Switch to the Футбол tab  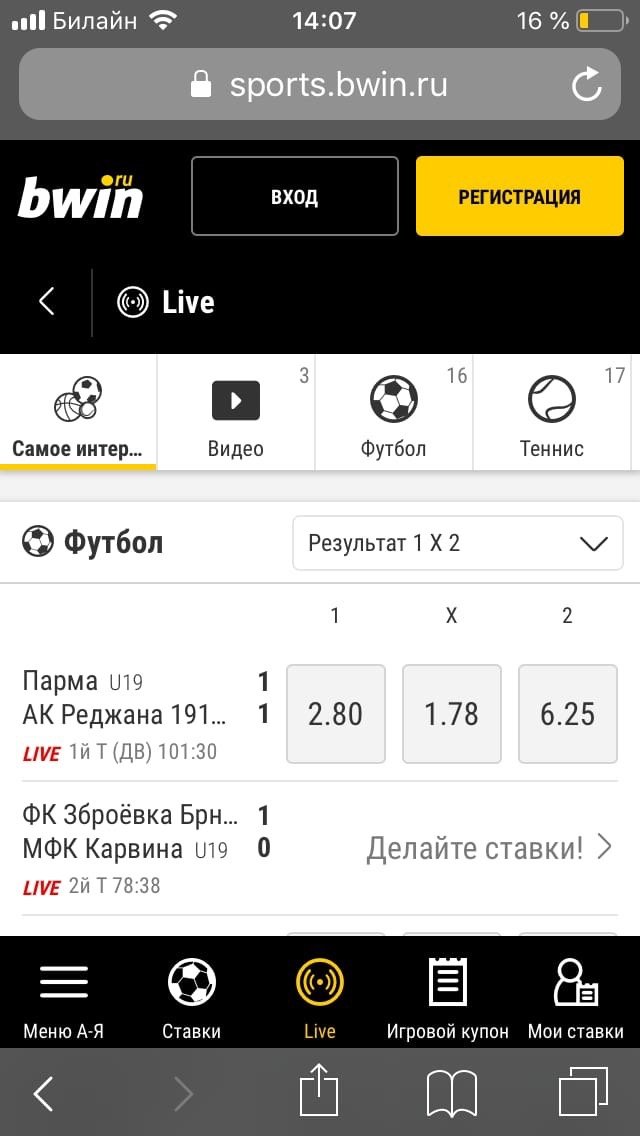394,414
